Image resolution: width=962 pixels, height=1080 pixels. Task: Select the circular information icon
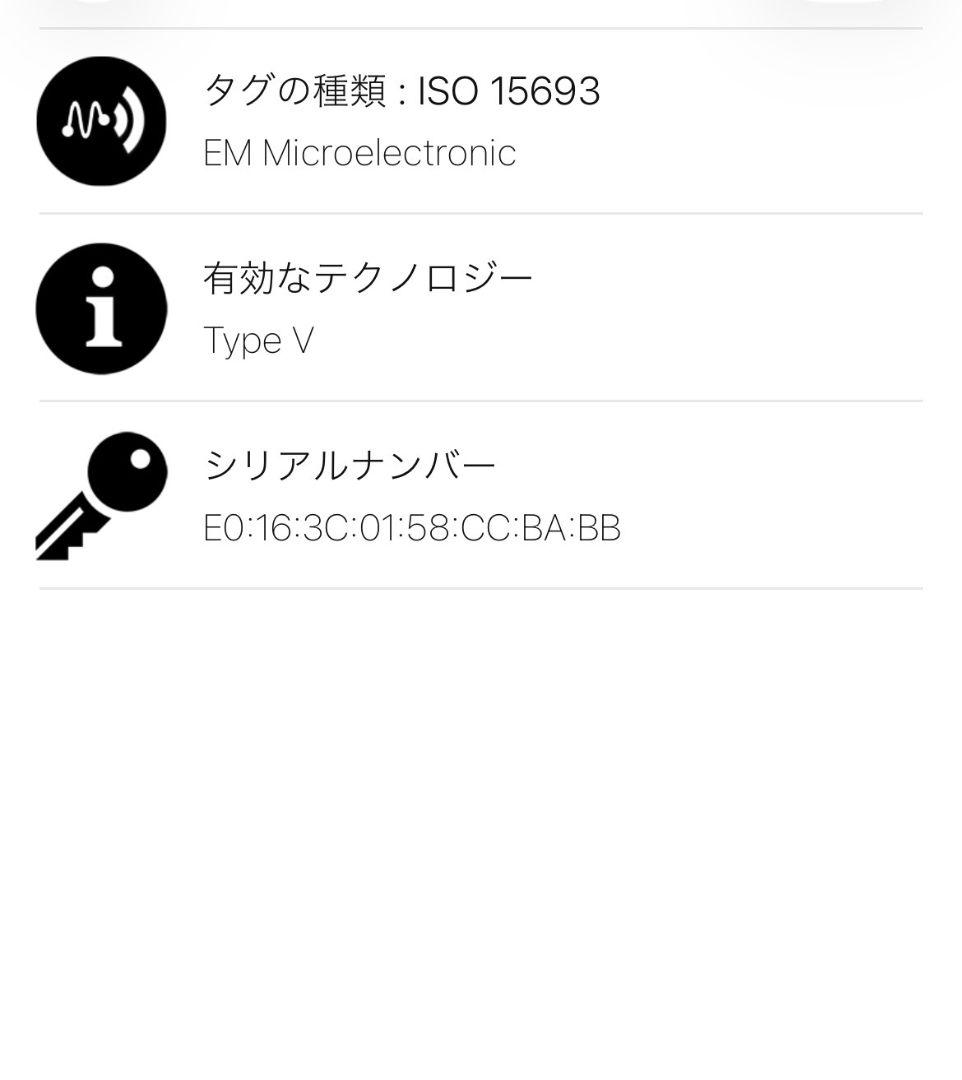click(x=100, y=309)
